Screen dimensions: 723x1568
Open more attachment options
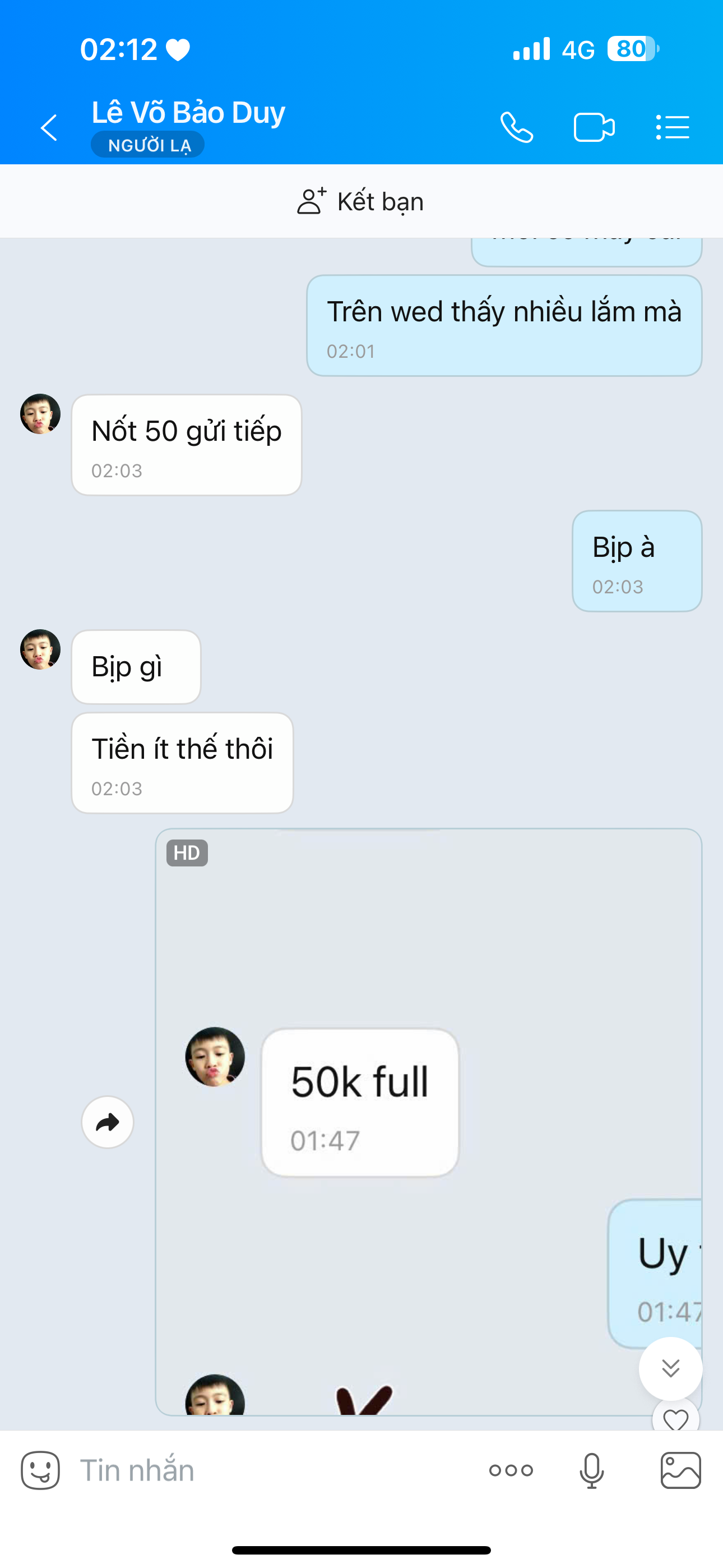[511, 1470]
